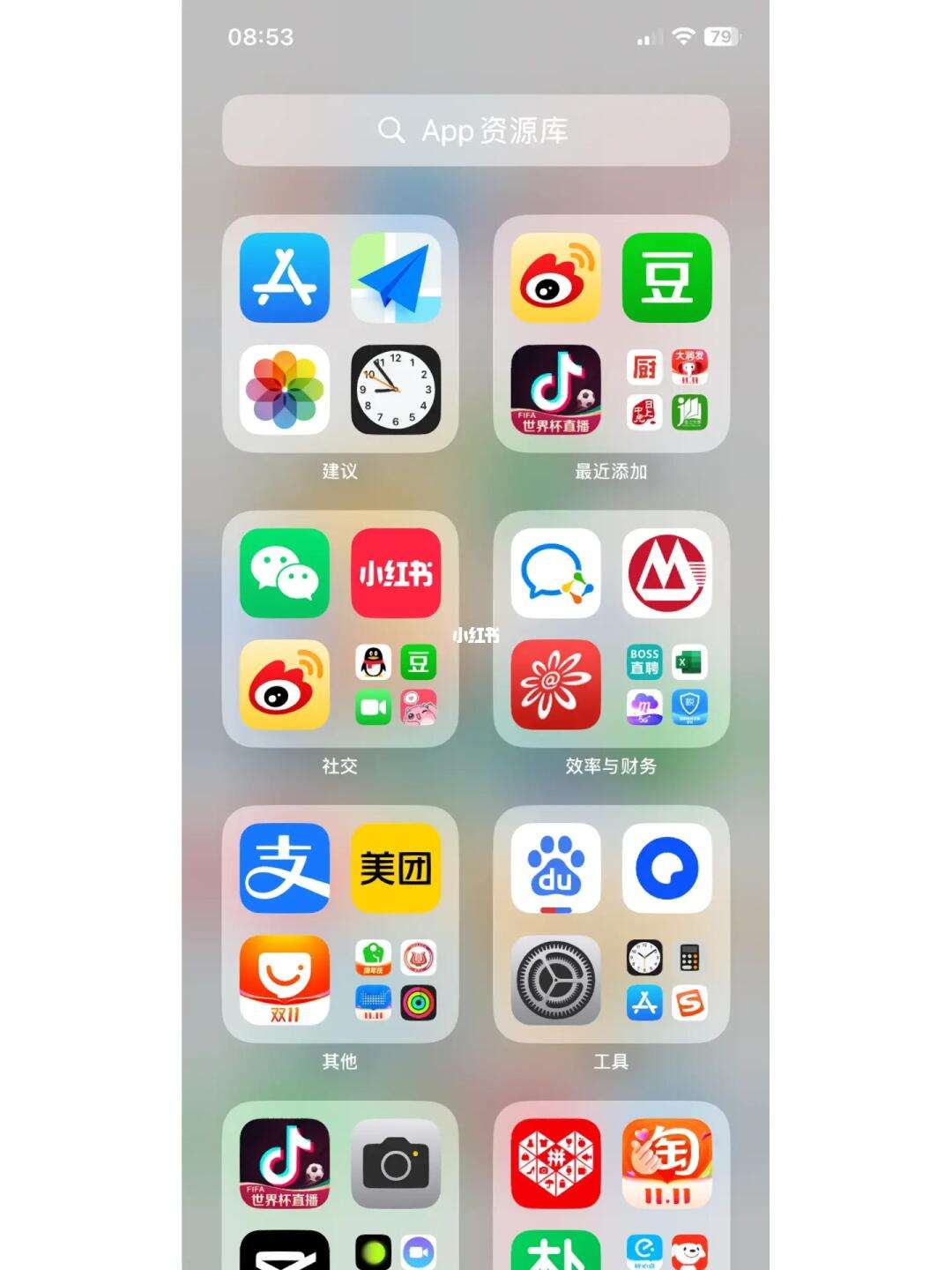Open Weibo in the 社交 group

(x=285, y=684)
